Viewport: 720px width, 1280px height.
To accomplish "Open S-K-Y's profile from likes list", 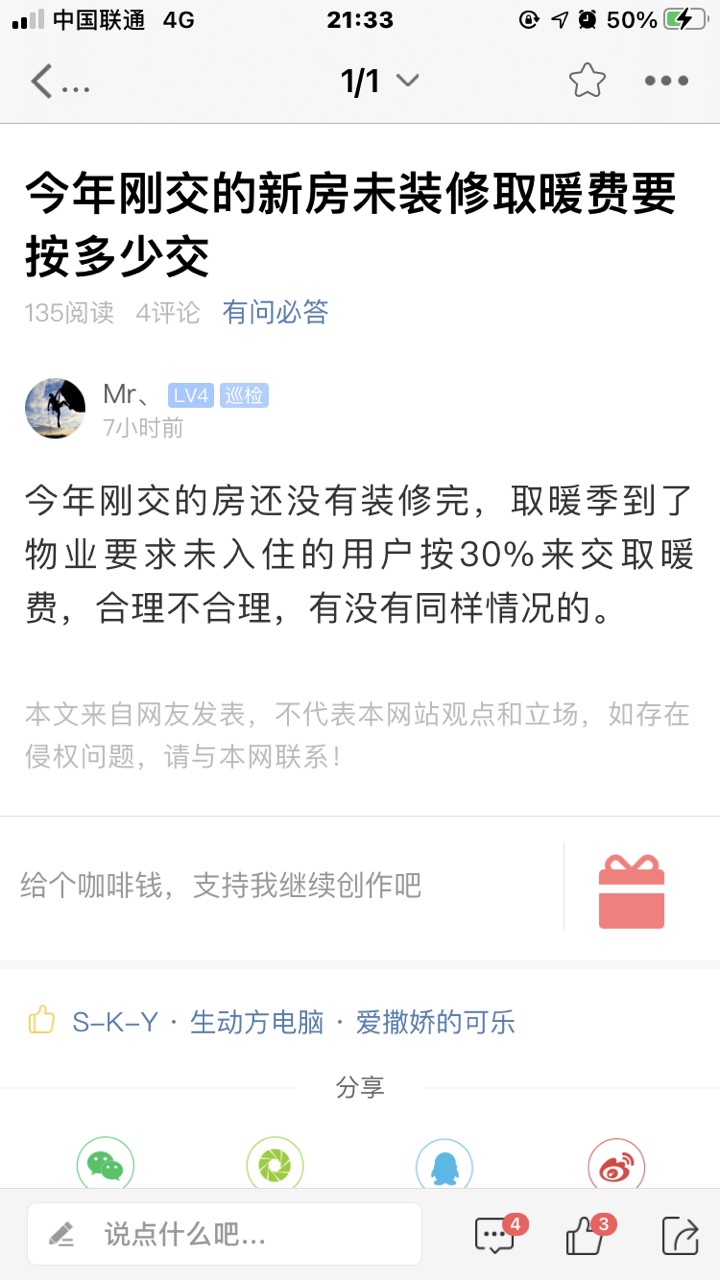I will coord(115,1022).
